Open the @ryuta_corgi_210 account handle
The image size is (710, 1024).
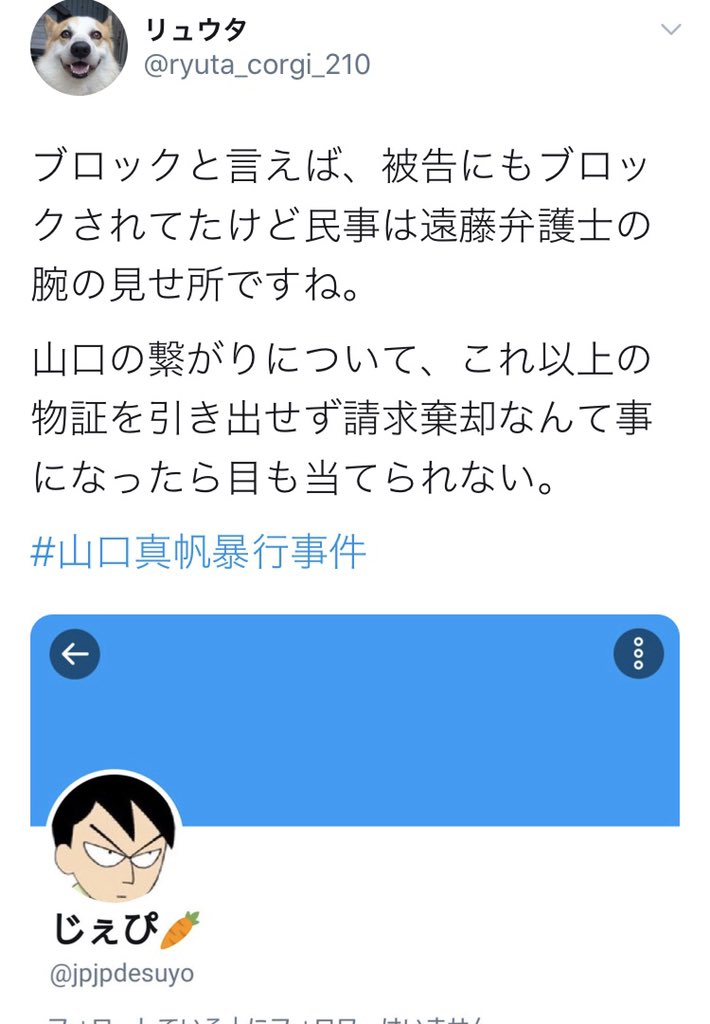click(x=258, y=65)
